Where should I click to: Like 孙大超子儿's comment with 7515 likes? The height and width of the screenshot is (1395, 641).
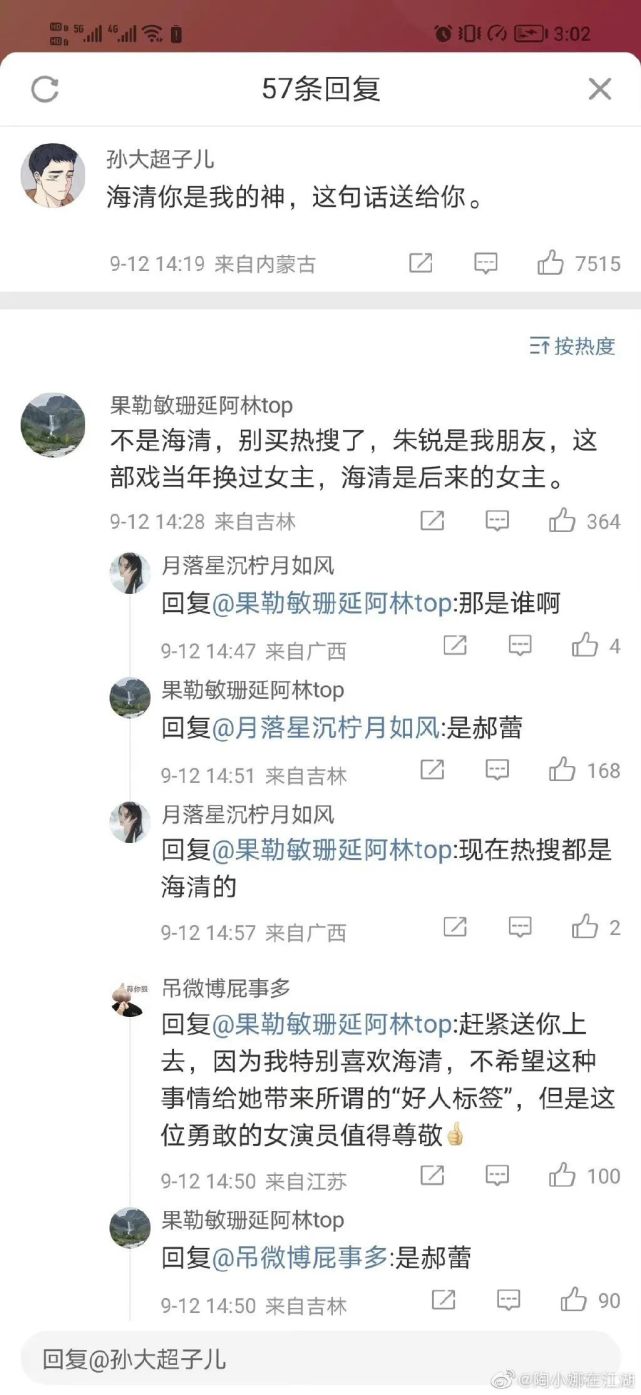[551, 263]
